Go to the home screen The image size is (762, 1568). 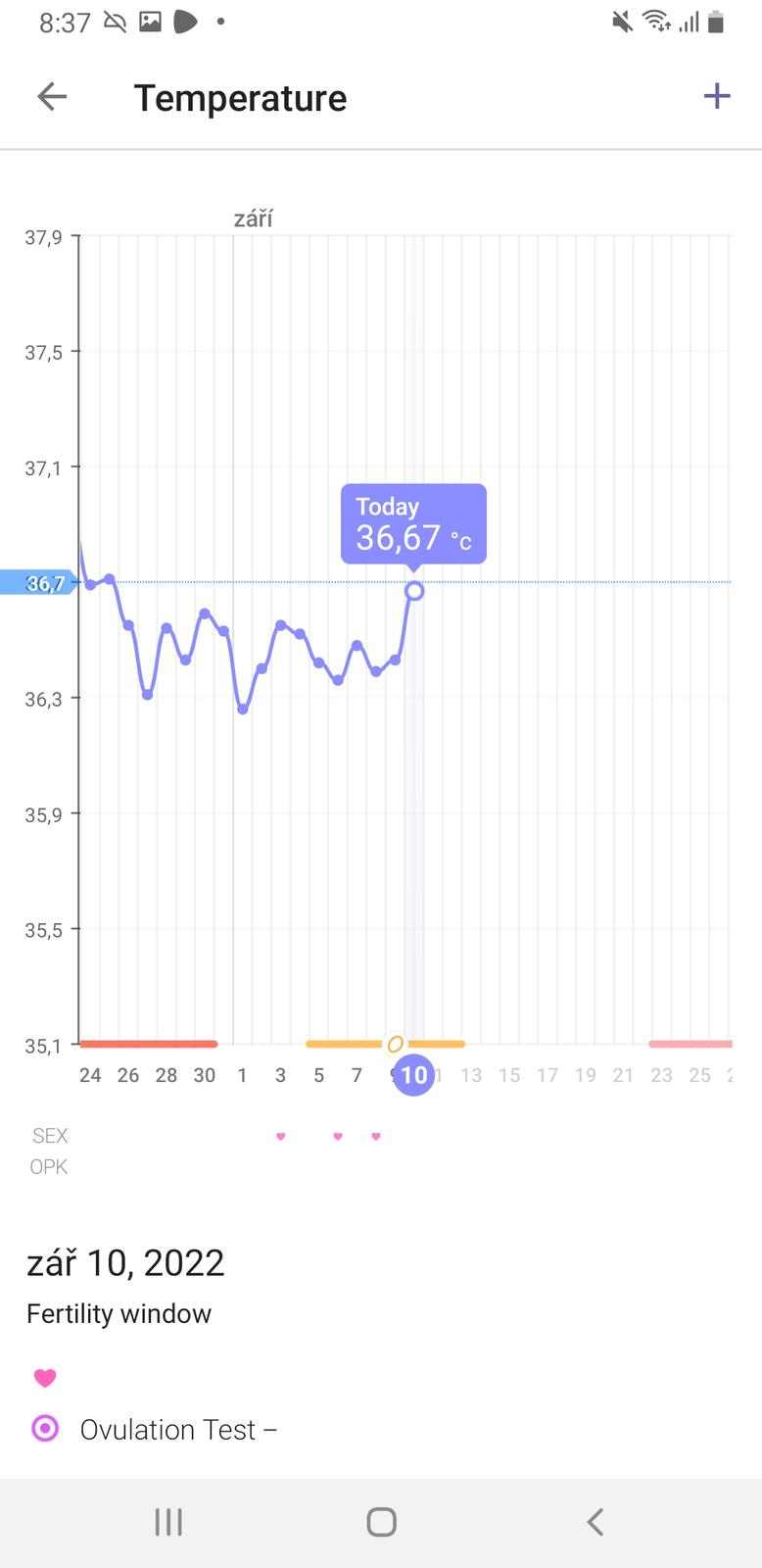(x=381, y=1522)
